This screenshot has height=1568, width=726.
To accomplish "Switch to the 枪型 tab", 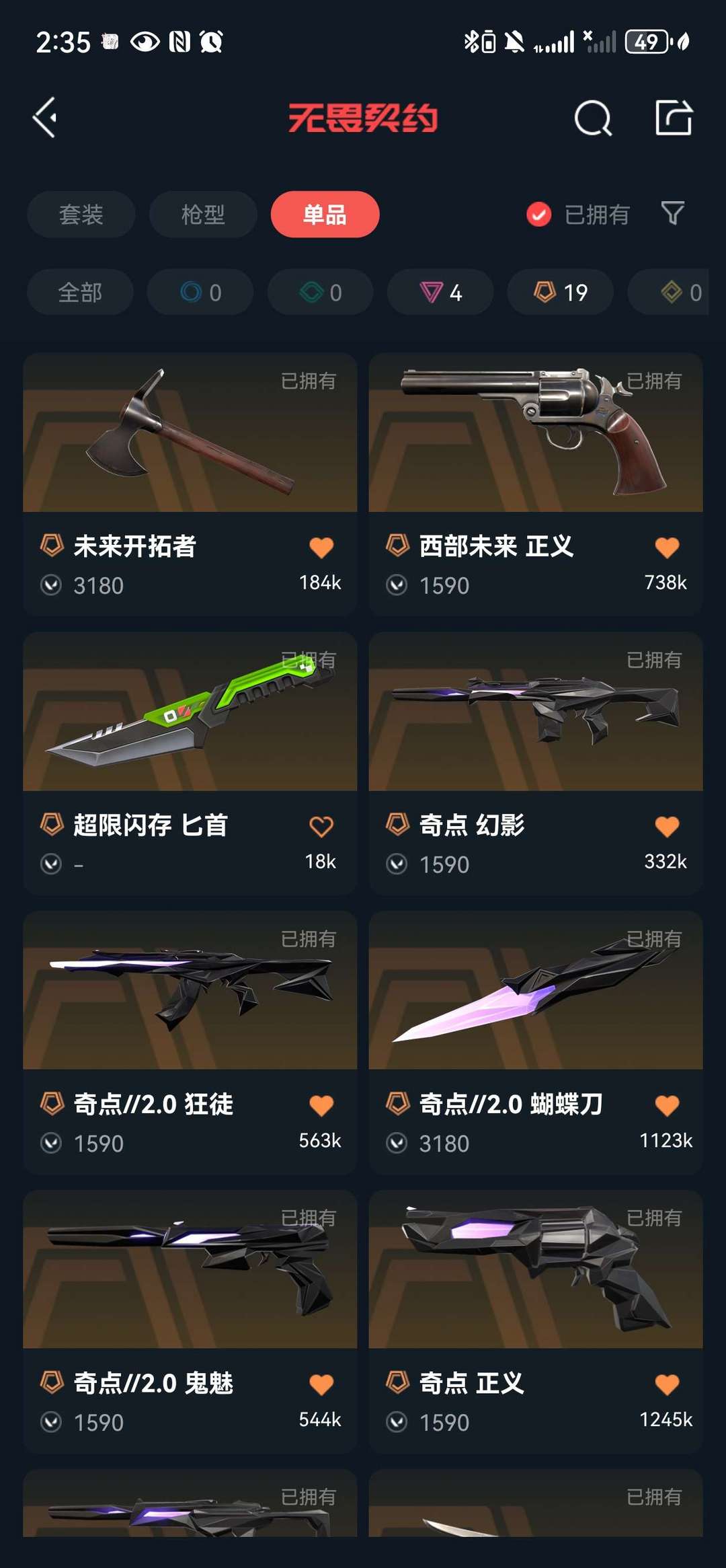I will coord(202,215).
